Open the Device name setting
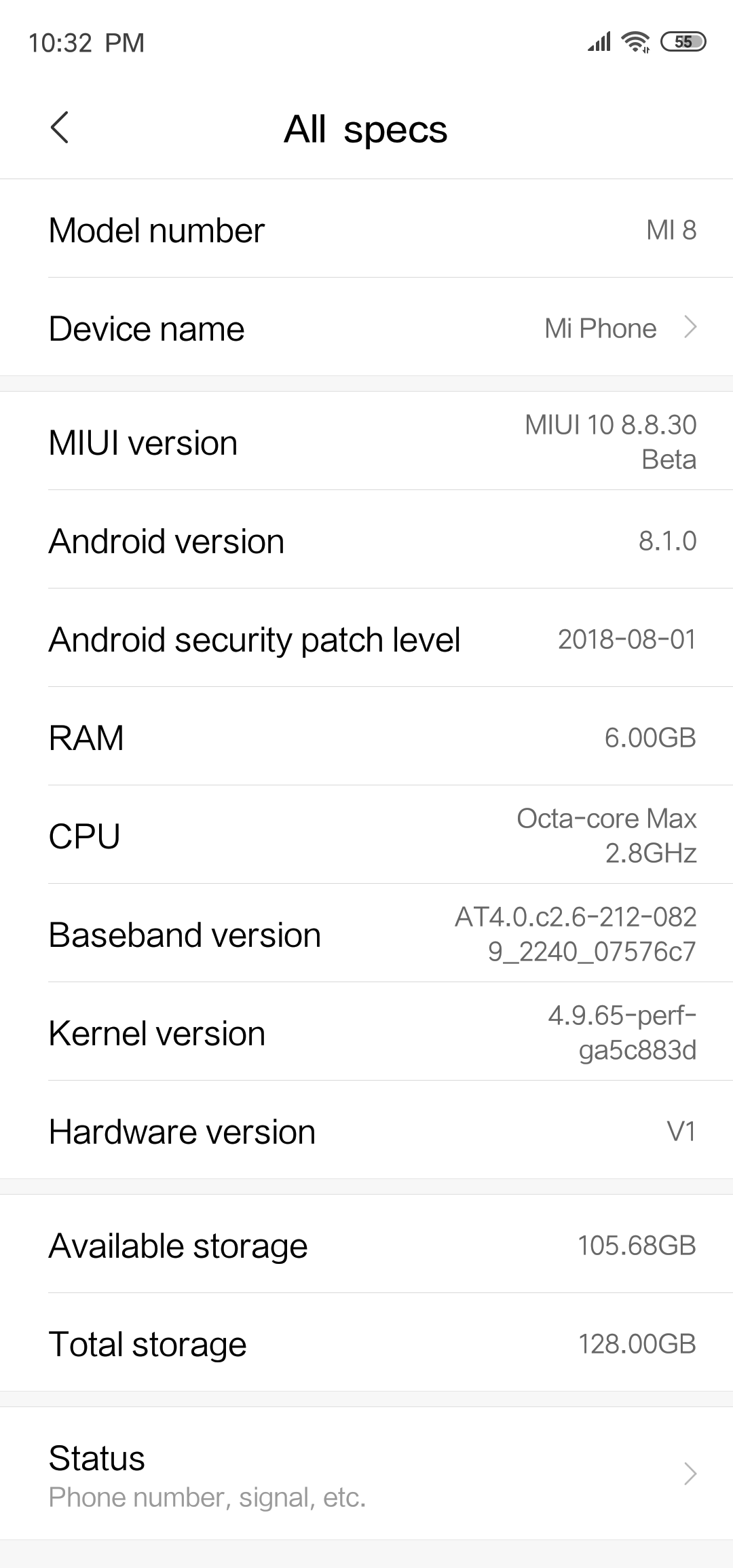Screen dimensions: 733x1568 [366, 329]
